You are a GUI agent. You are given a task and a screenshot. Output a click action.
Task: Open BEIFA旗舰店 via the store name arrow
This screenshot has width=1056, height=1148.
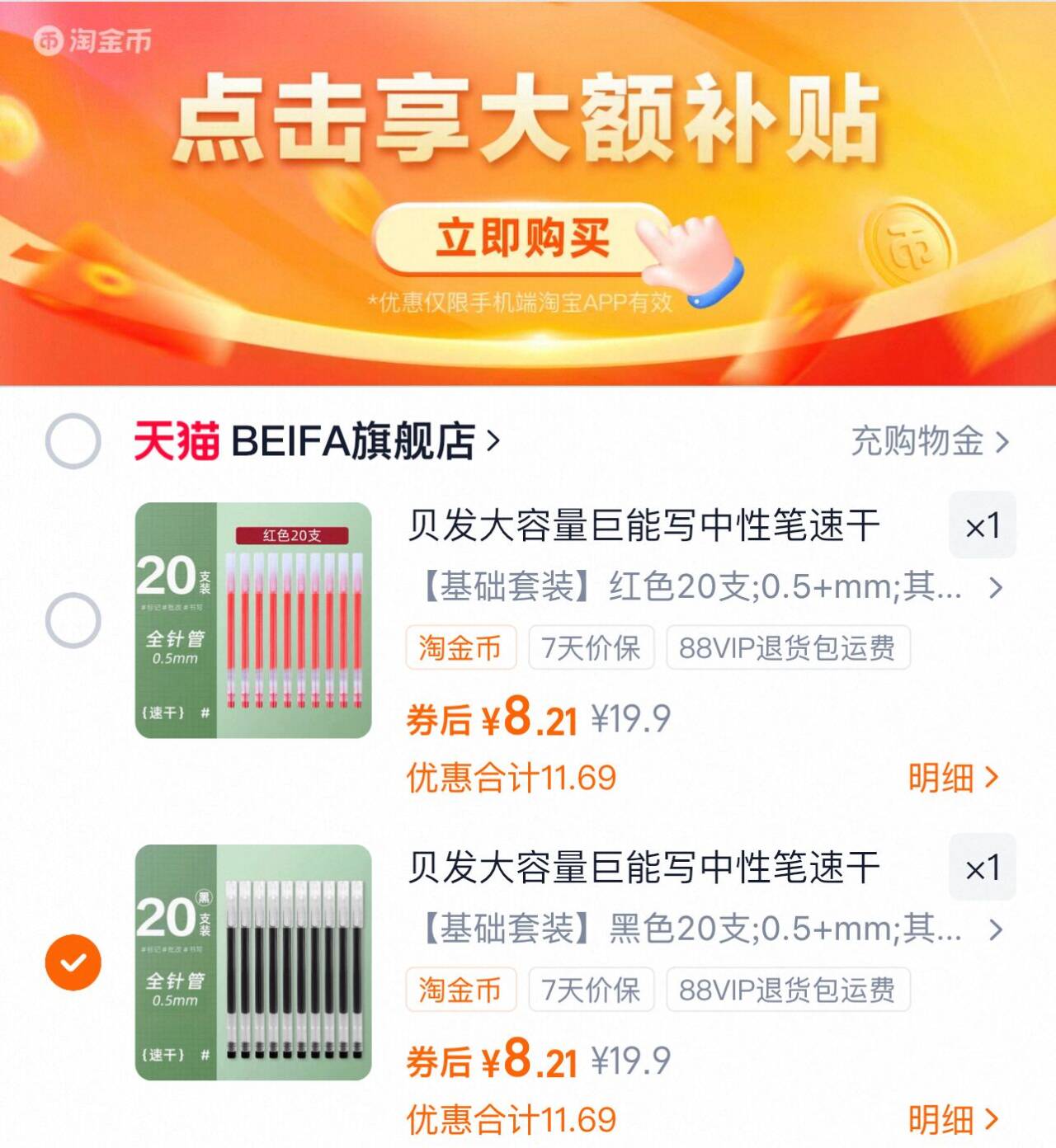click(495, 442)
